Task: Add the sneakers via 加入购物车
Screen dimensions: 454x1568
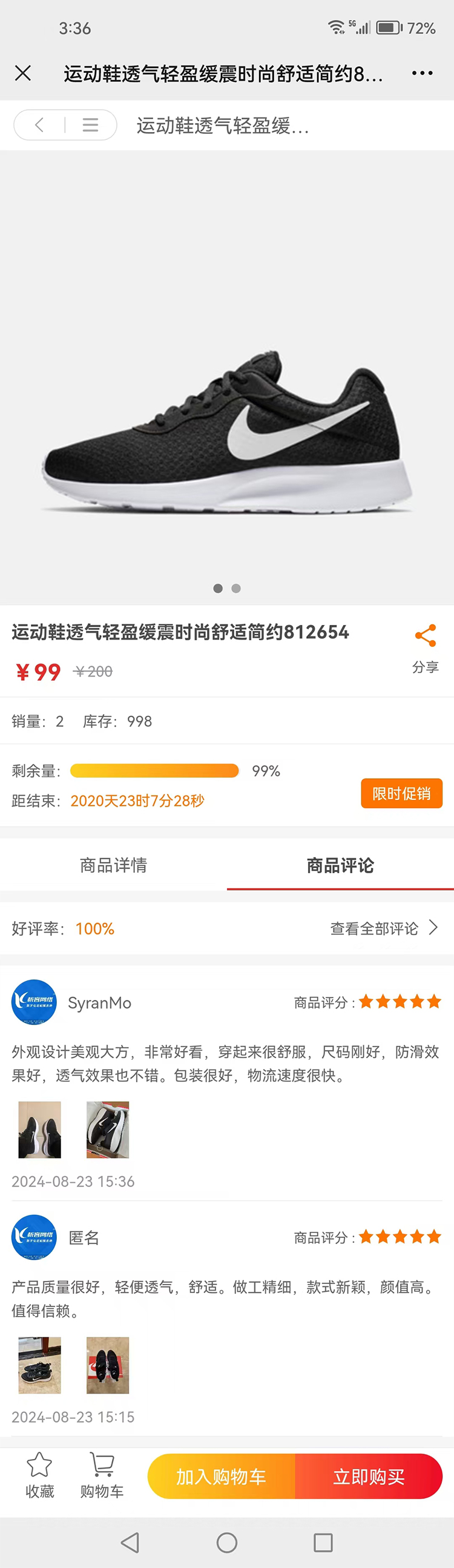Action: point(222,1476)
